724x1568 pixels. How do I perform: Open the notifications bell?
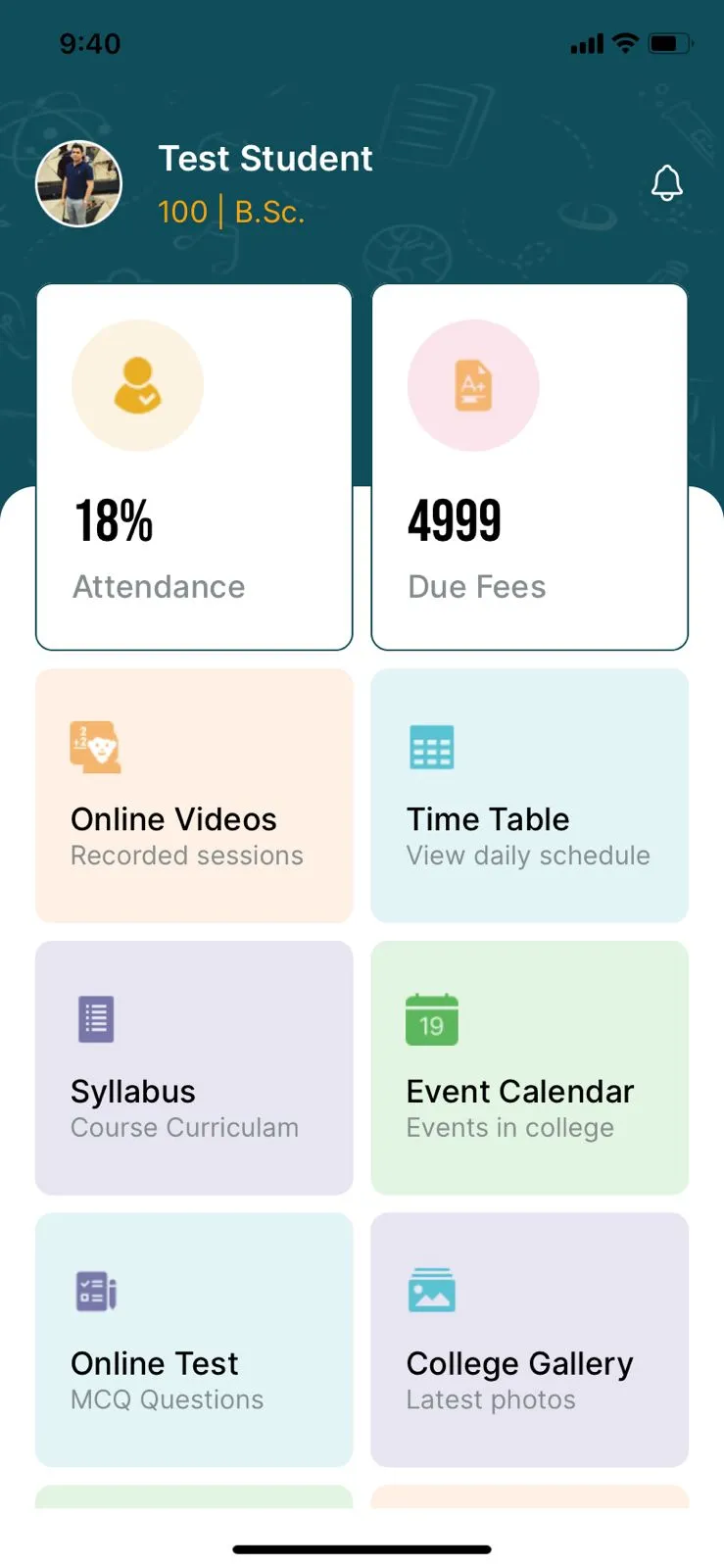[667, 183]
